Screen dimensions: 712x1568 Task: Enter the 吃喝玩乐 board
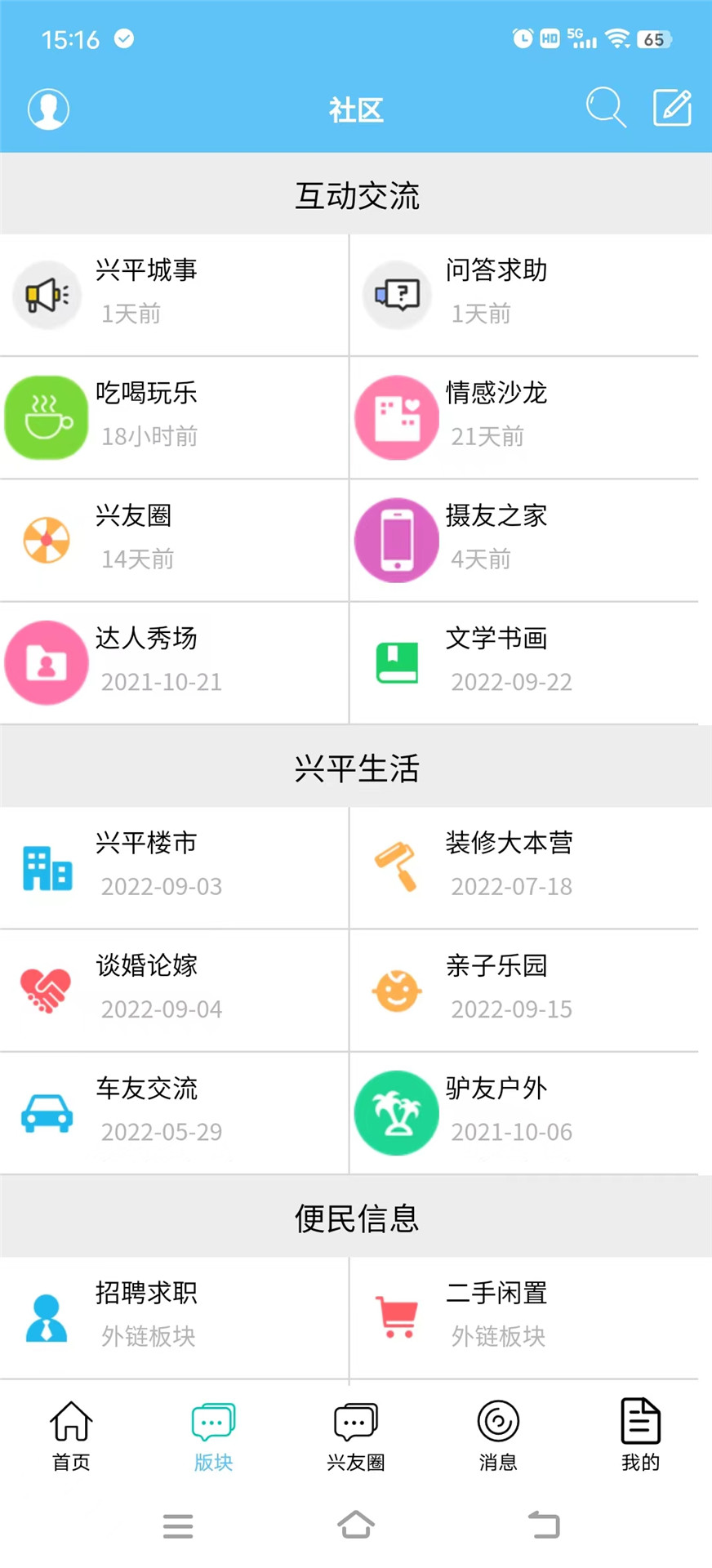174,416
